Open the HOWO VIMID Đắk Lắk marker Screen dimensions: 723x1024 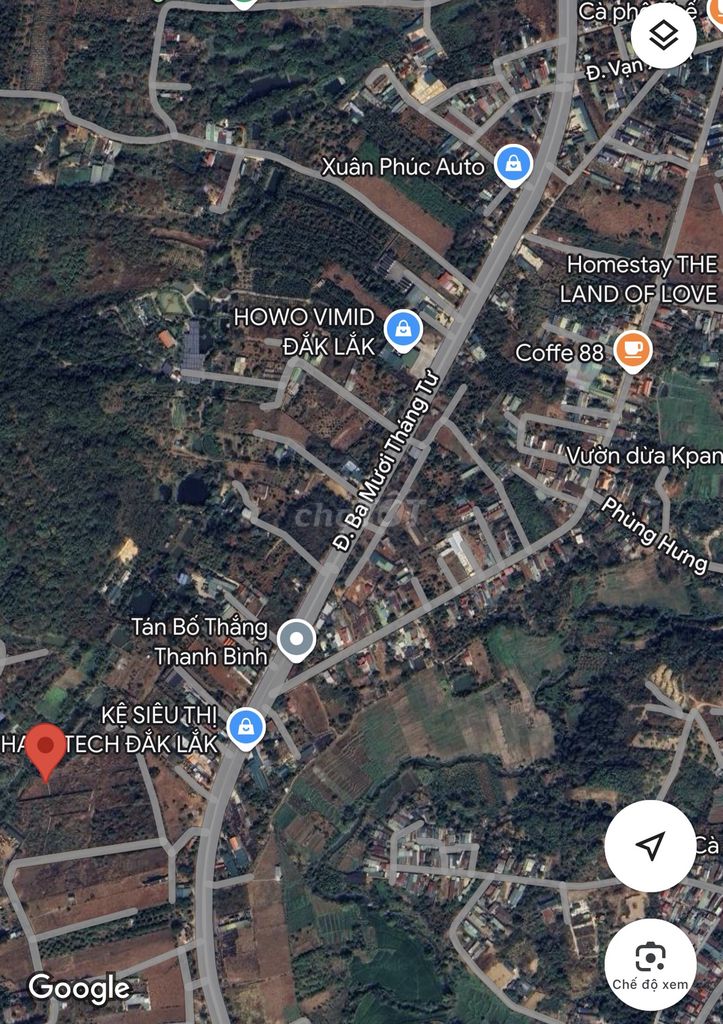[x=403, y=329]
